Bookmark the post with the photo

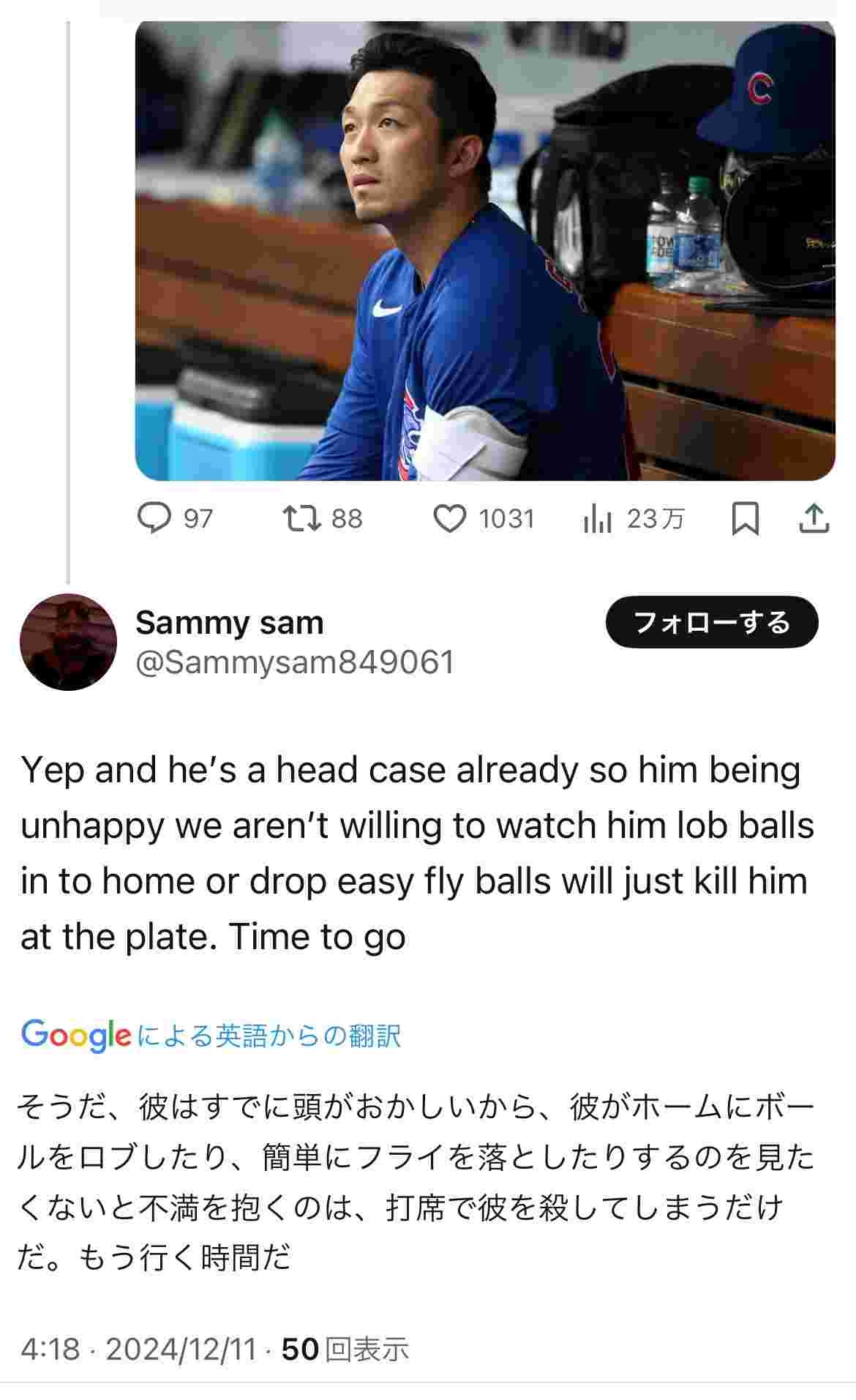745,518
